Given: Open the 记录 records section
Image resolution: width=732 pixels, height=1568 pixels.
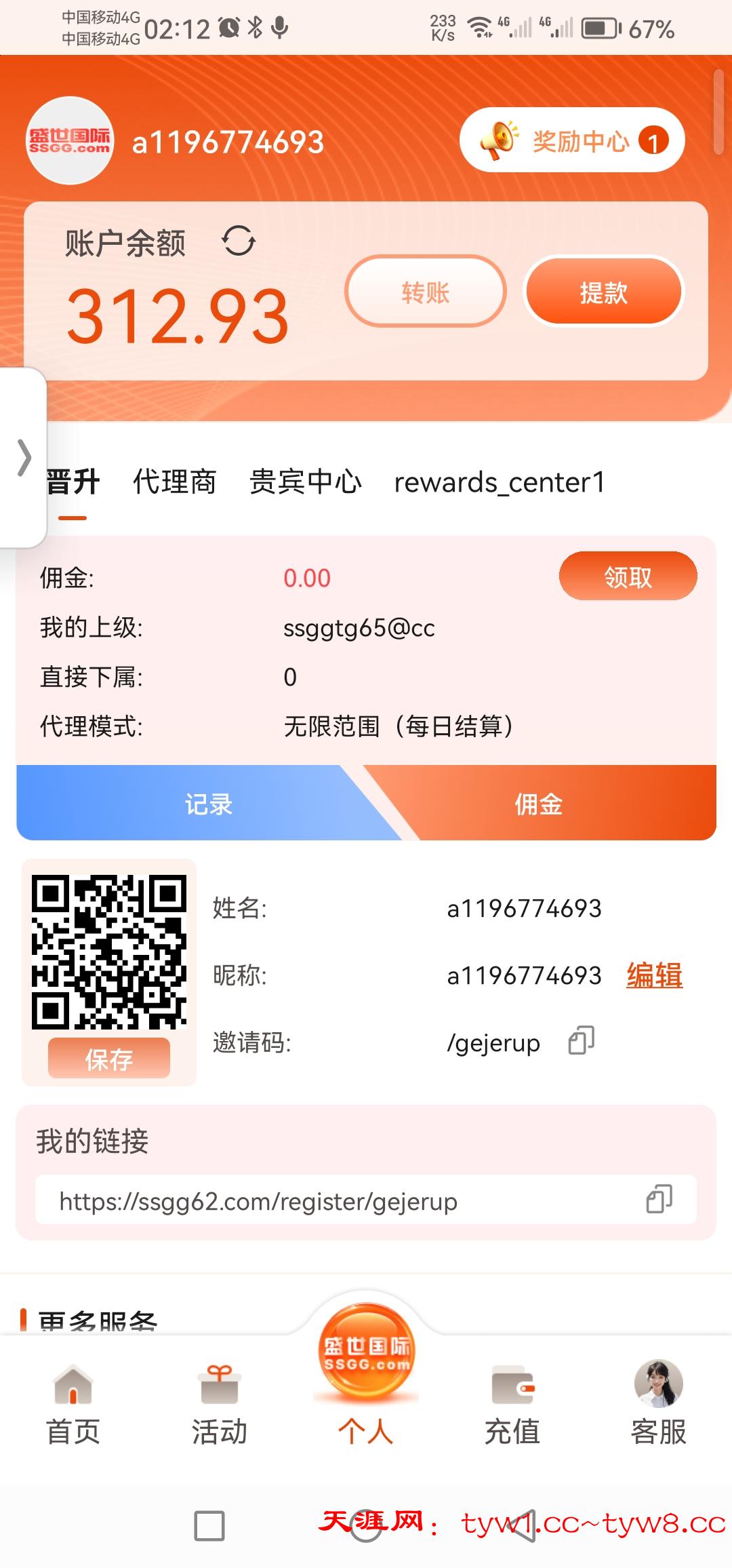Looking at the screenshot, I should click(x=208, y=804).
